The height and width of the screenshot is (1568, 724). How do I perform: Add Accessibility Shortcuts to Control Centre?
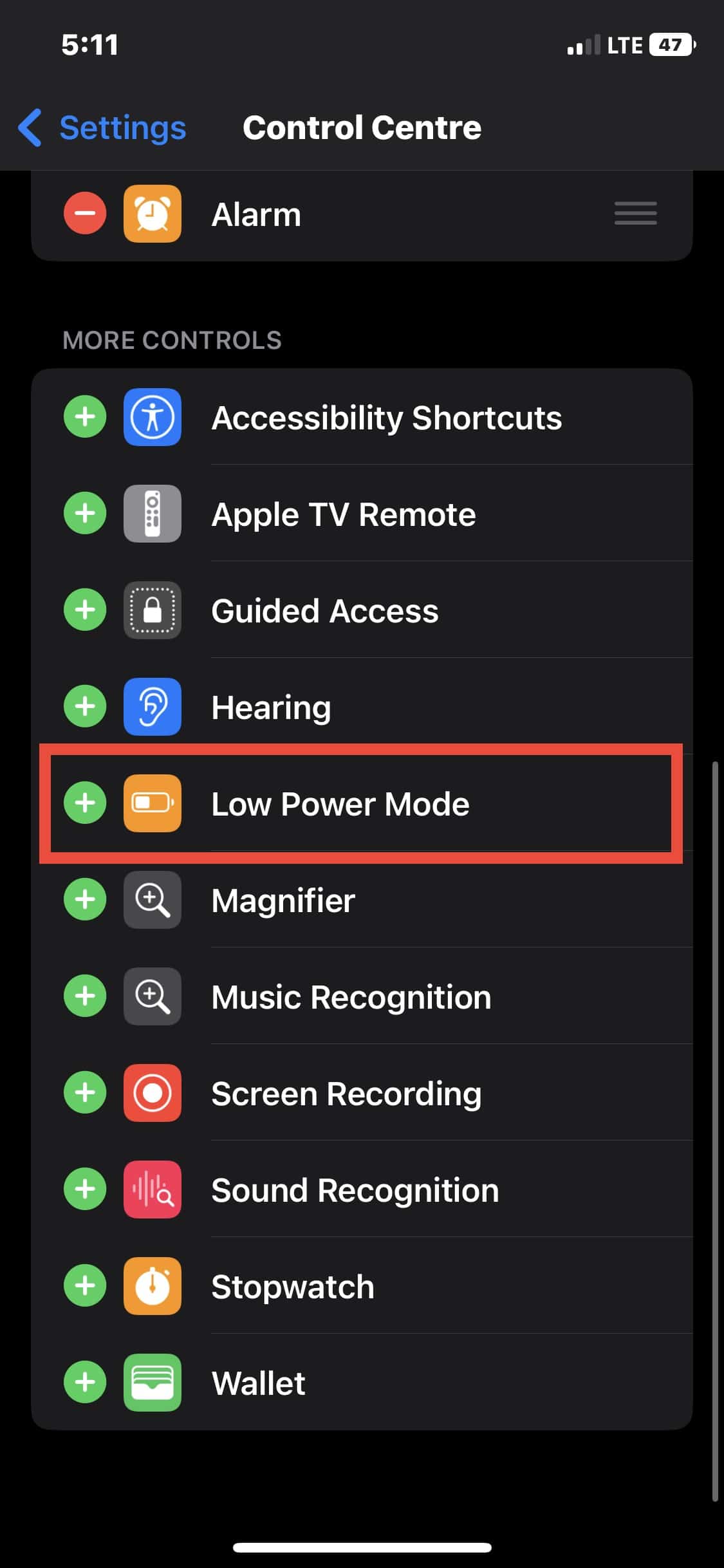click(x=85, y=417)
